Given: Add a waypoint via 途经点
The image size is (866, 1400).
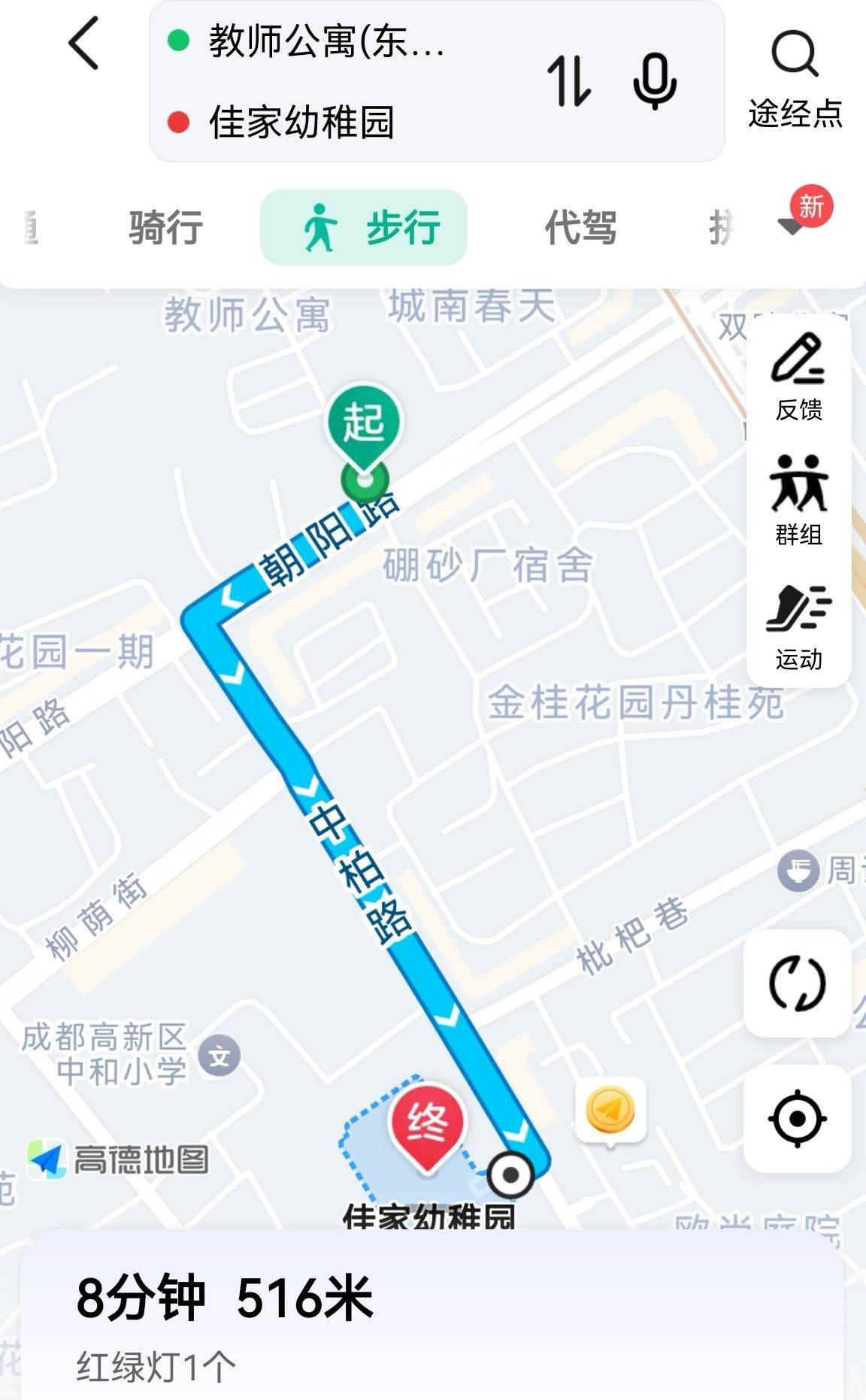Looking at the screenshot, I should pyautogui.click(x=795, y=117).
